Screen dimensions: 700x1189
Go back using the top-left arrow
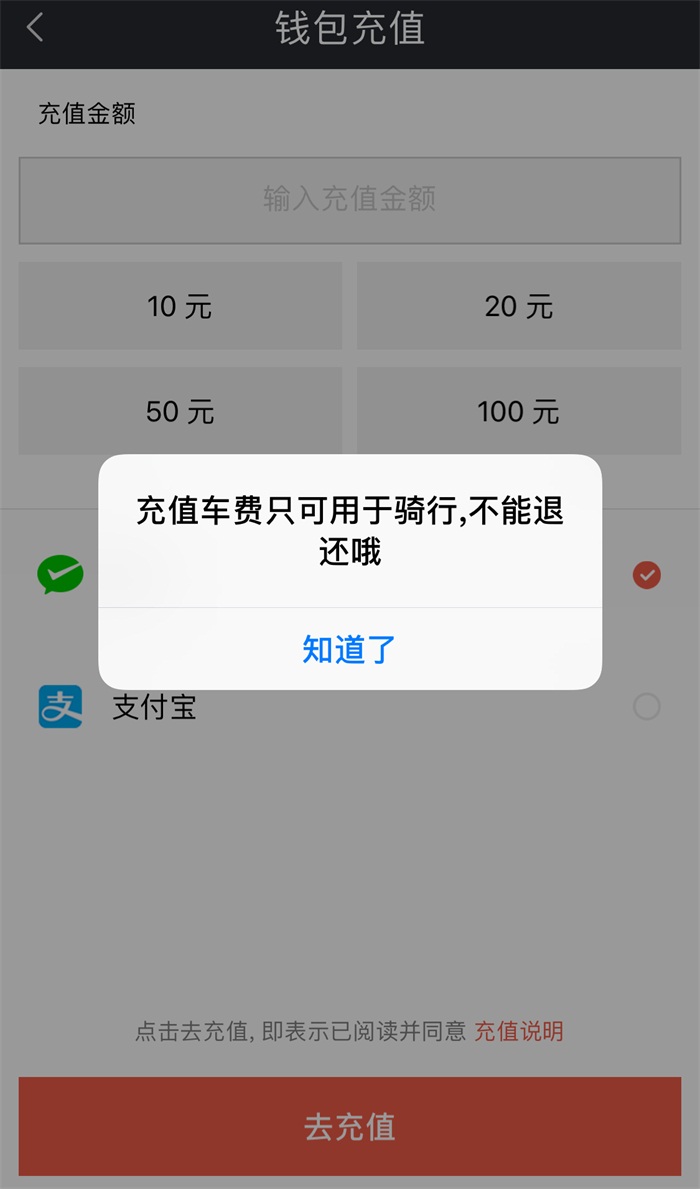35,28
